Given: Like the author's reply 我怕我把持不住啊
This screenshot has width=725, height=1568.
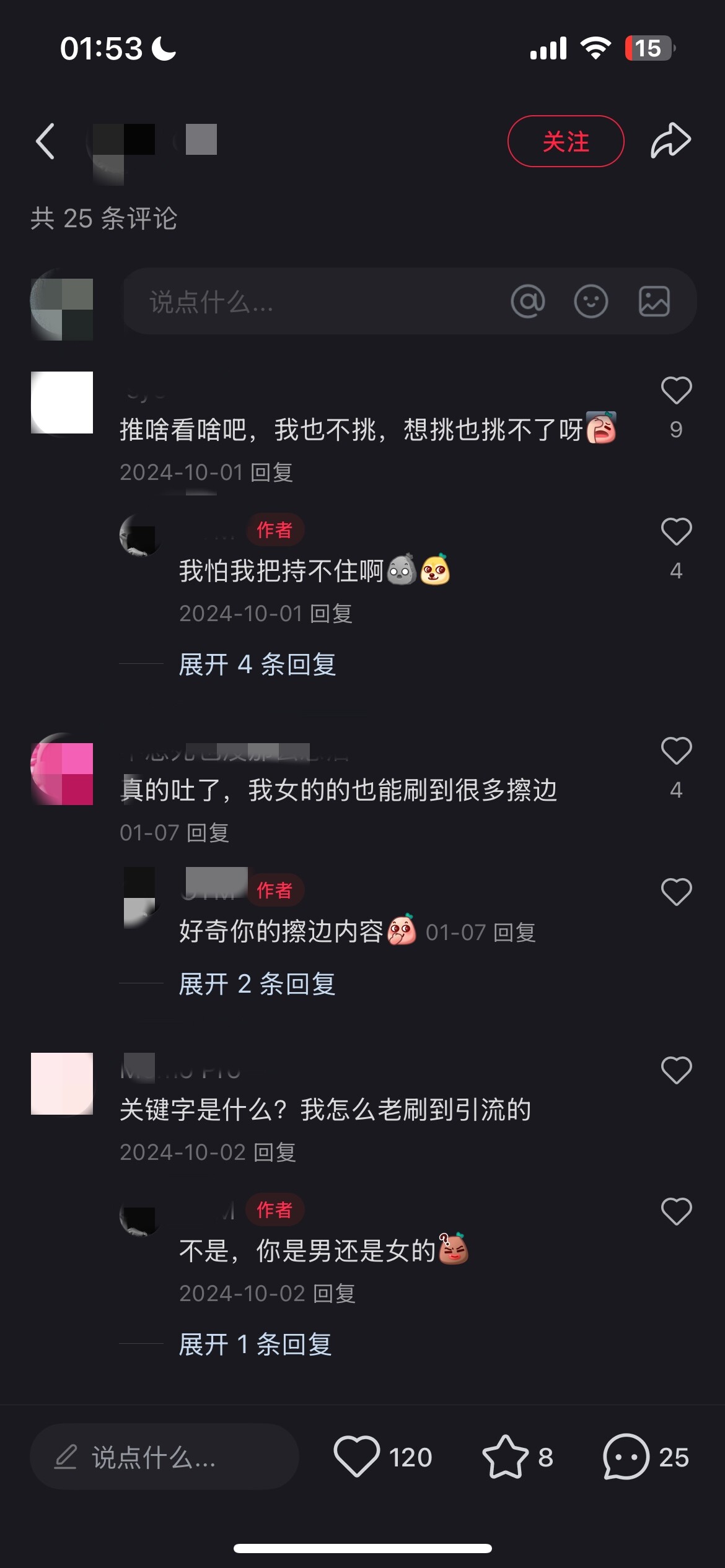Looking at the screenshot, I should click(x=676, y=532).
